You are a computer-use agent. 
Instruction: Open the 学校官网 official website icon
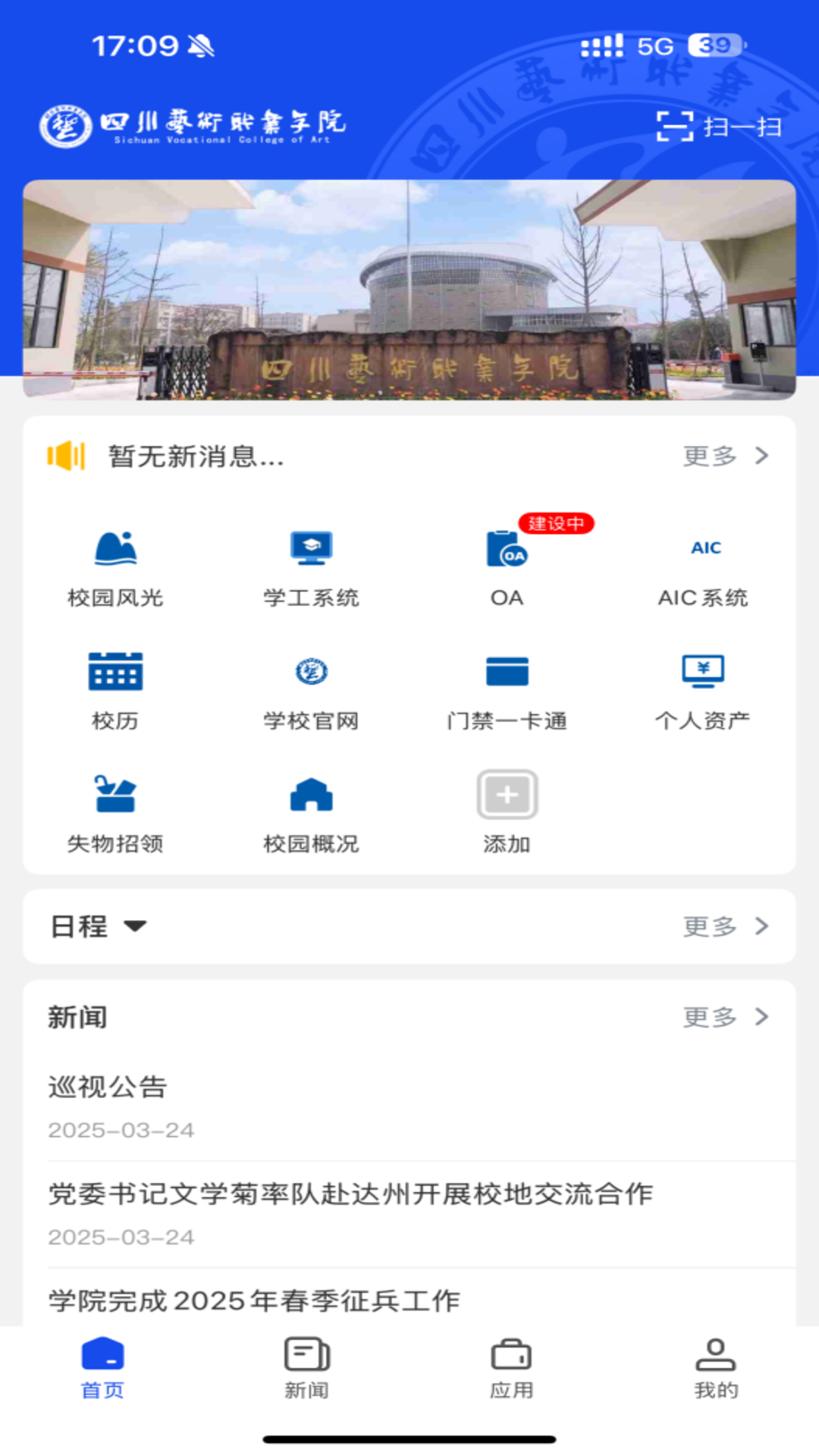[311, 687]
